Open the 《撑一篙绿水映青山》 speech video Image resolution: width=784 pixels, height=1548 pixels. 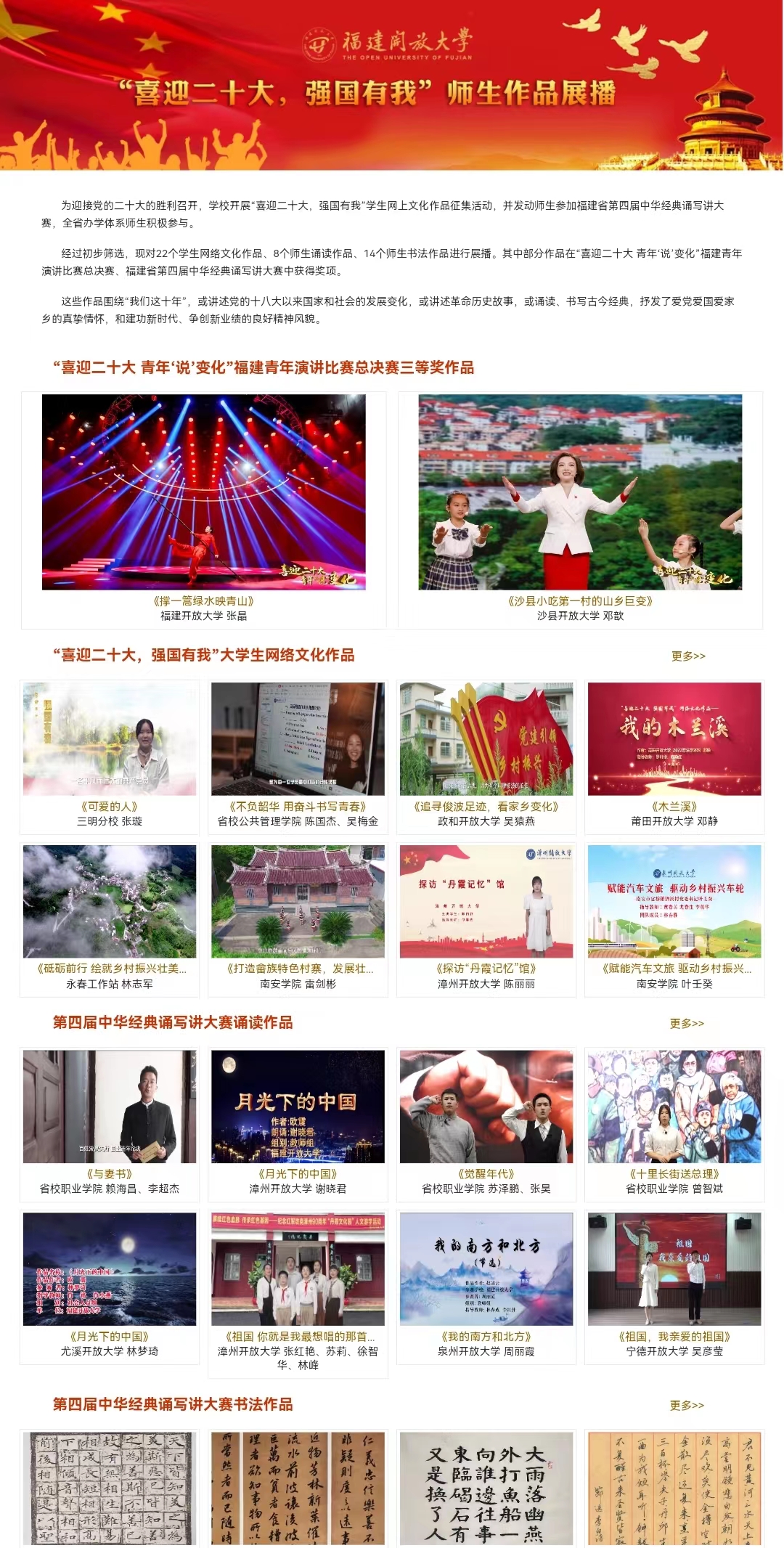[203, 492]
